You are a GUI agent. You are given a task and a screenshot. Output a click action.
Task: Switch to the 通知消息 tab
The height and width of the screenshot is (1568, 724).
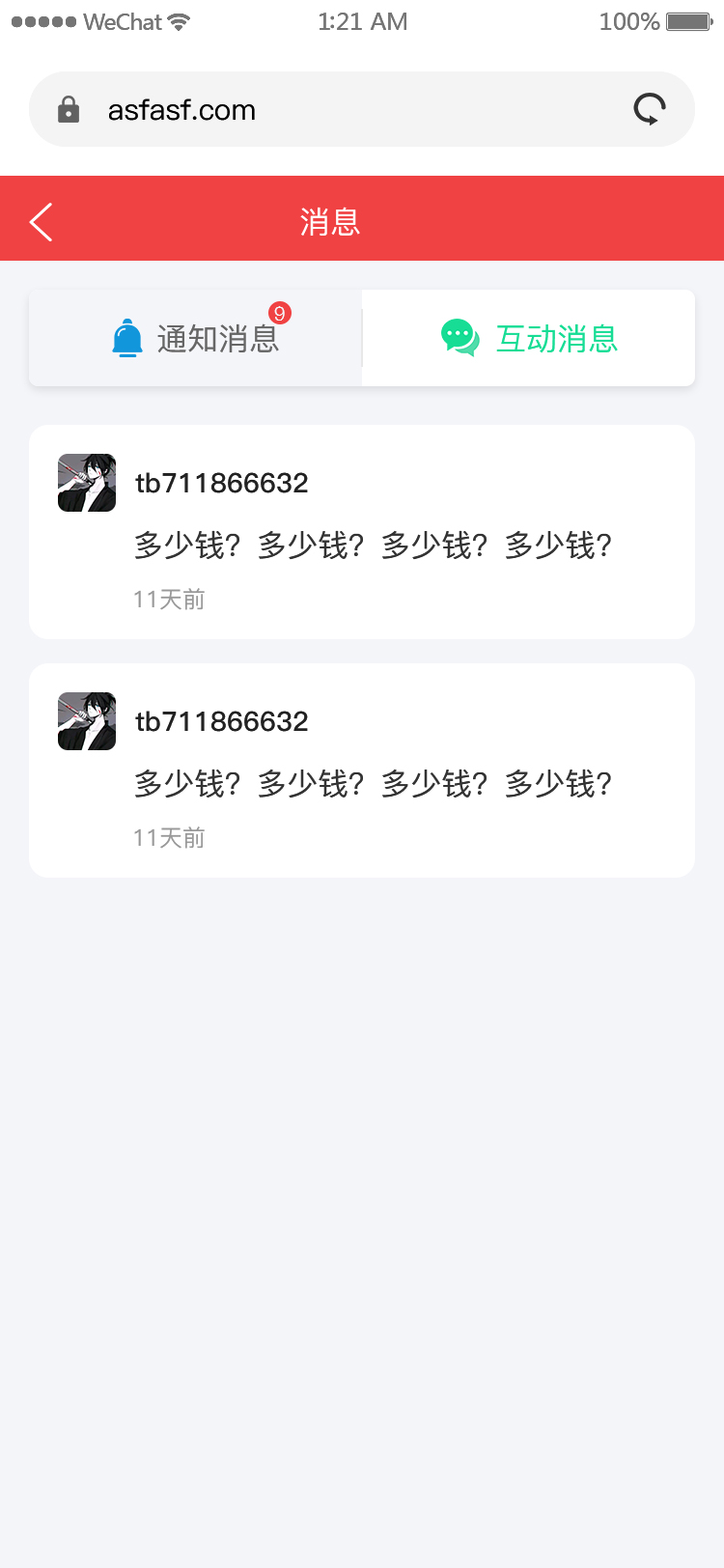(x=196, y=339)
